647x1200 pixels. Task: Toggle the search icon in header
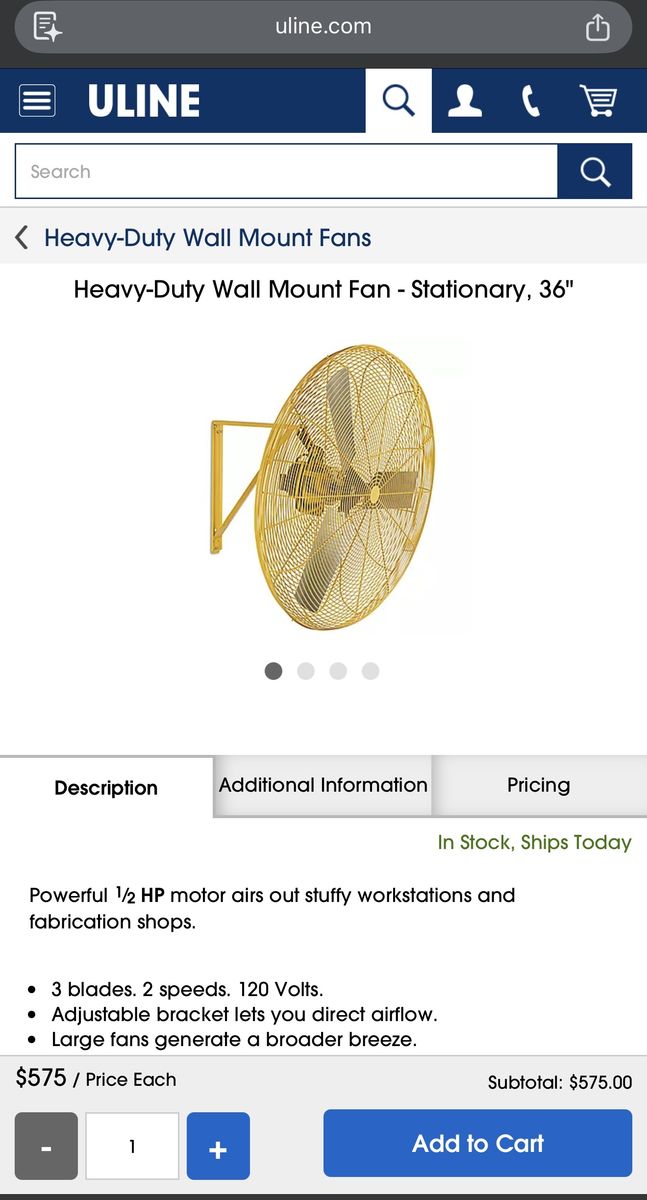tap(398, 100)
